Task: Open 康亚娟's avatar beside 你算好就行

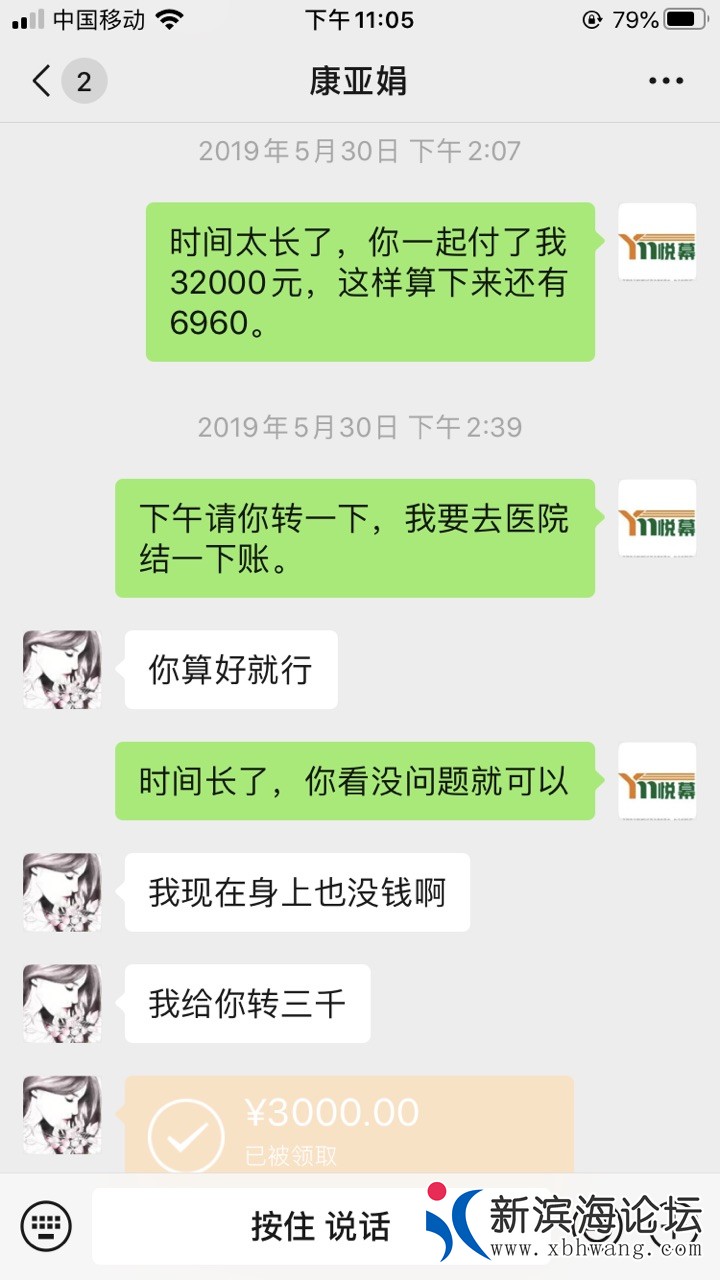Action: 62,669
